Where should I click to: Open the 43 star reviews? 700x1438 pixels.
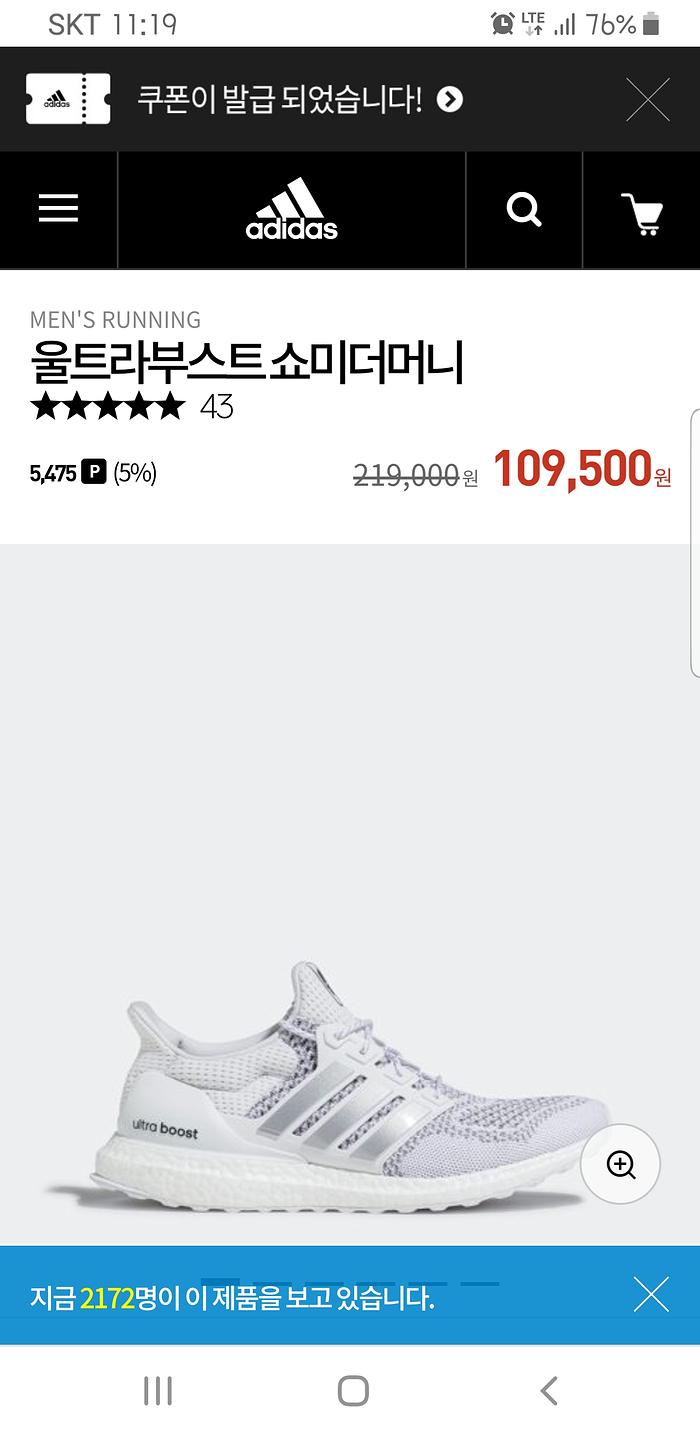(132, 407)
